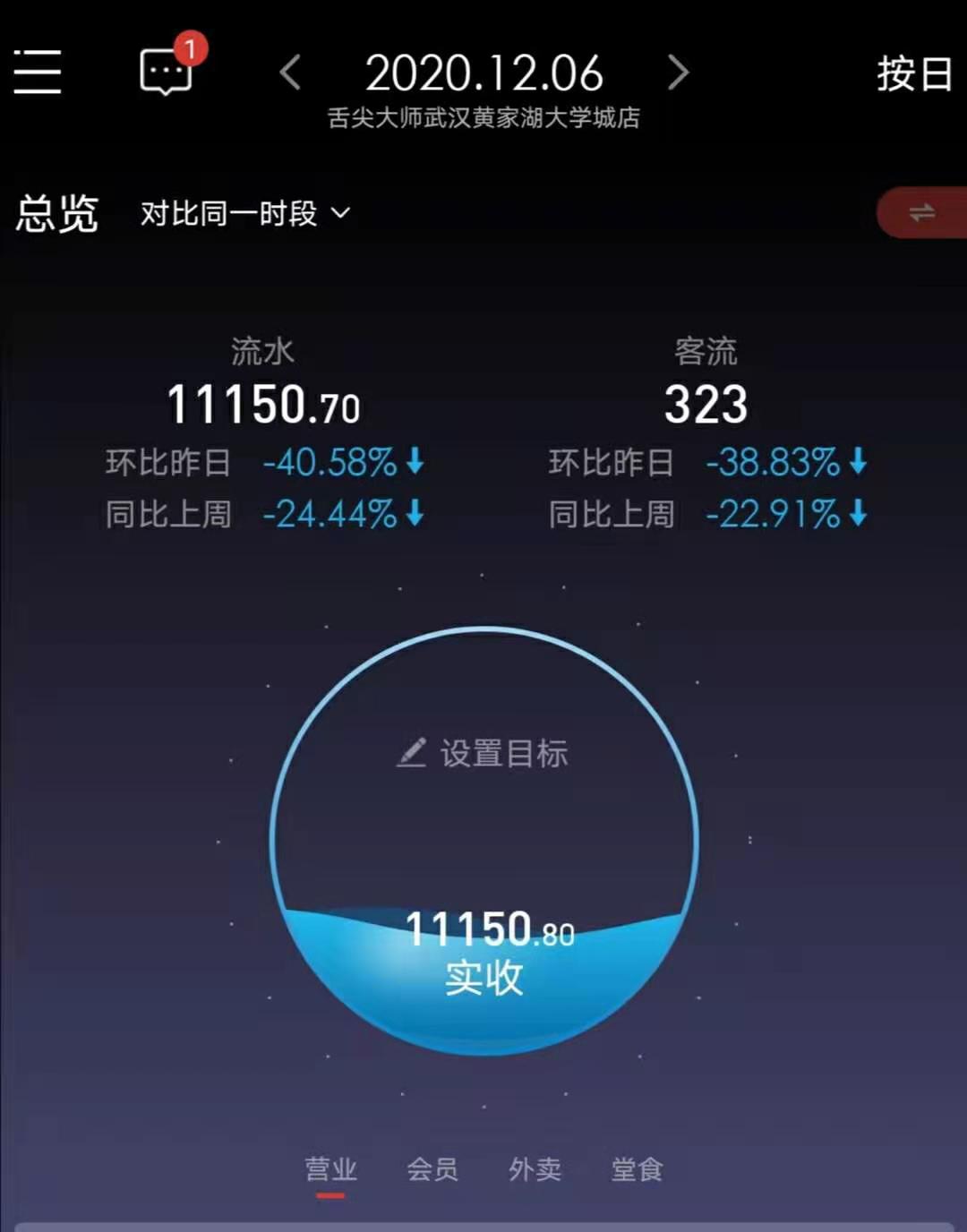Click the down arrow beside -22.91%
Image resolution: width=967 pixels, height=1232 pixels.
(x=857, y=513)
